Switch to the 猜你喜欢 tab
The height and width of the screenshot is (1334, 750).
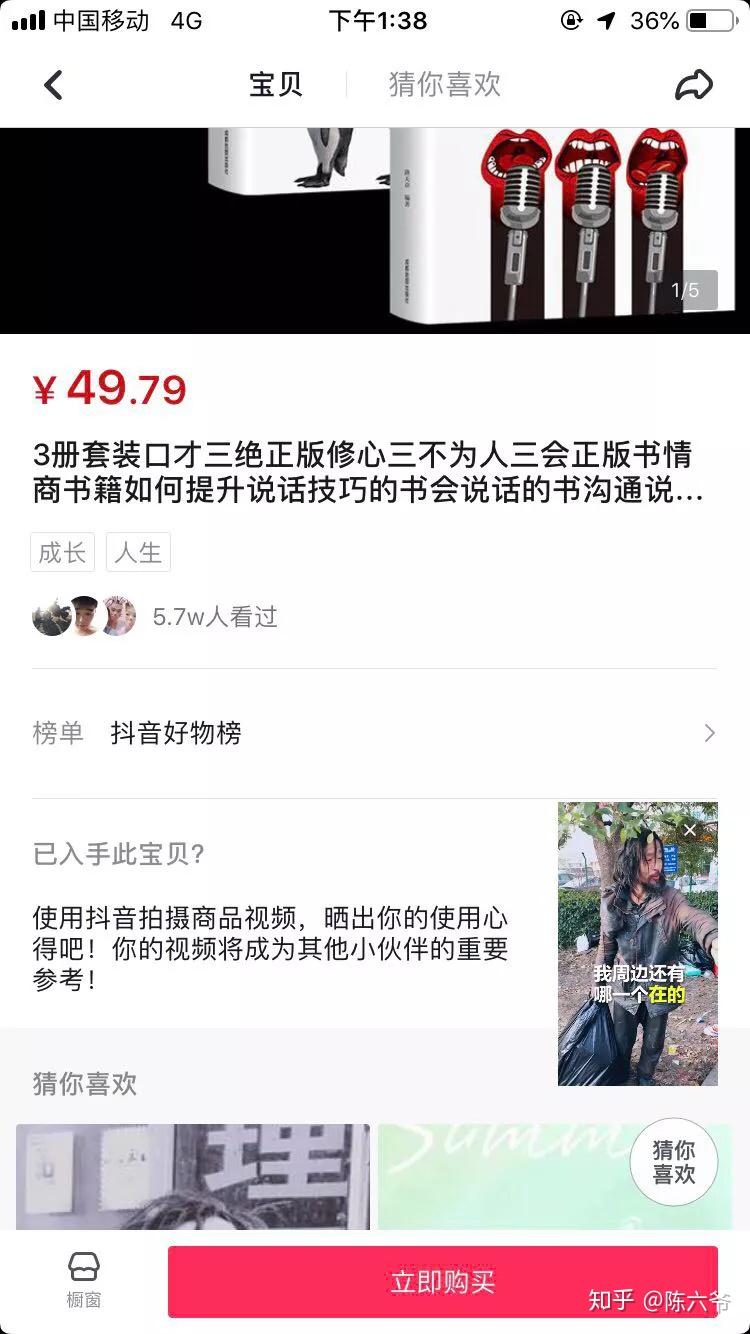444,85
